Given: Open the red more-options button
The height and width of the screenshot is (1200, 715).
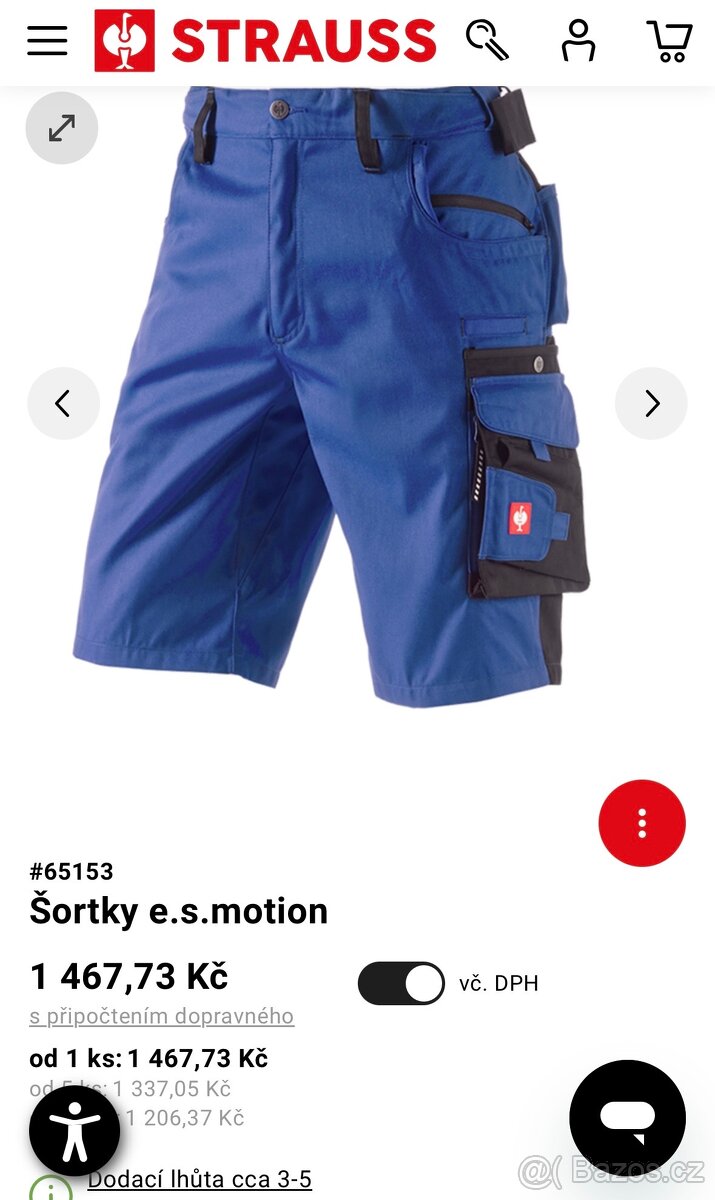Looking at the screenshot, I should coord(642,823).
